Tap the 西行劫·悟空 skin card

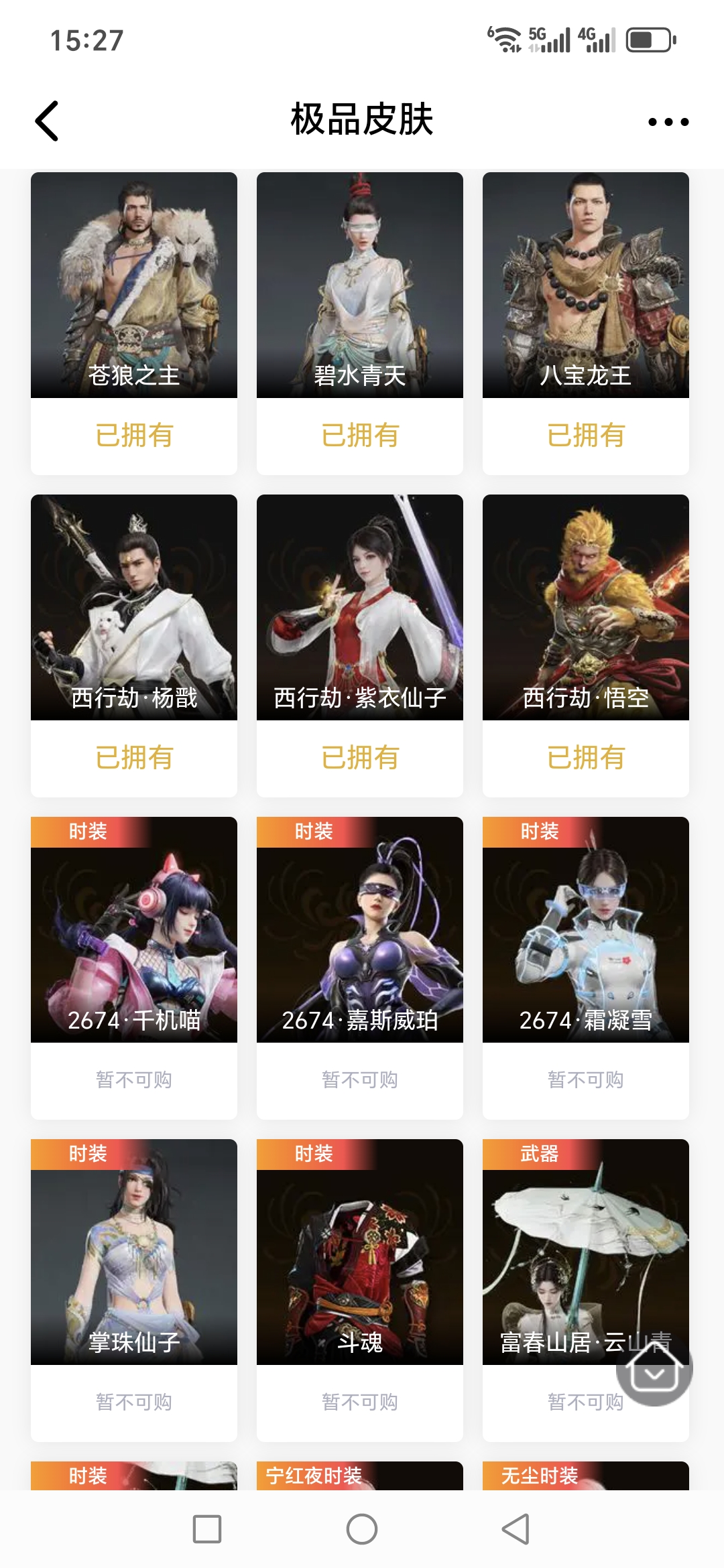click(x=586, y=608)
